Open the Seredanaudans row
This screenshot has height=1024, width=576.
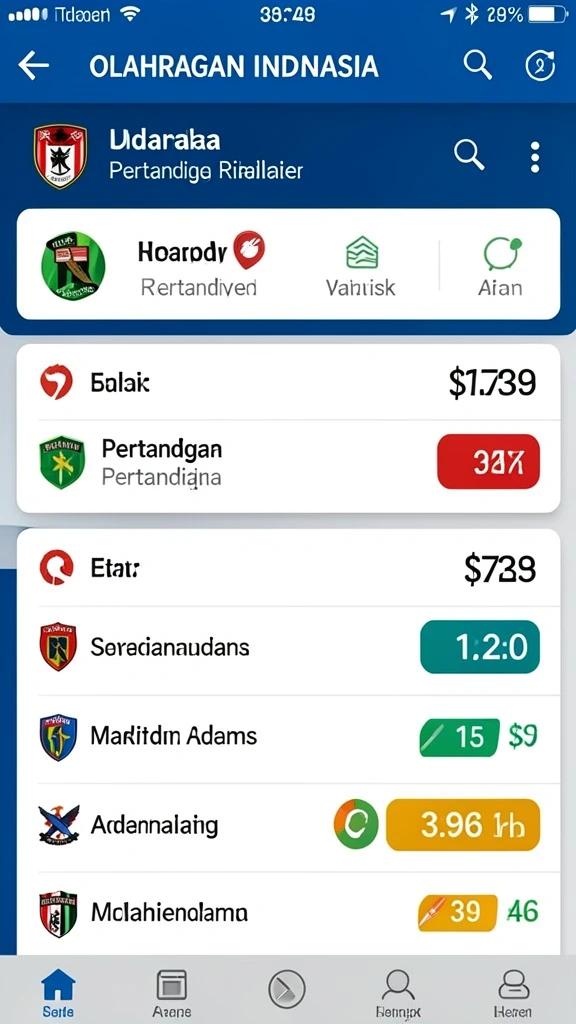(288, 647)
